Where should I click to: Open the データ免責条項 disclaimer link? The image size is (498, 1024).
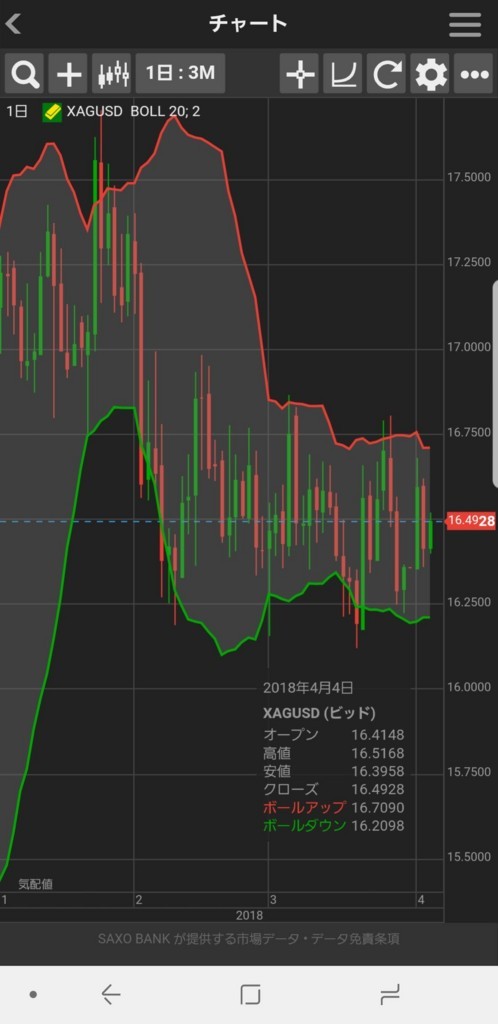[354, 939]
